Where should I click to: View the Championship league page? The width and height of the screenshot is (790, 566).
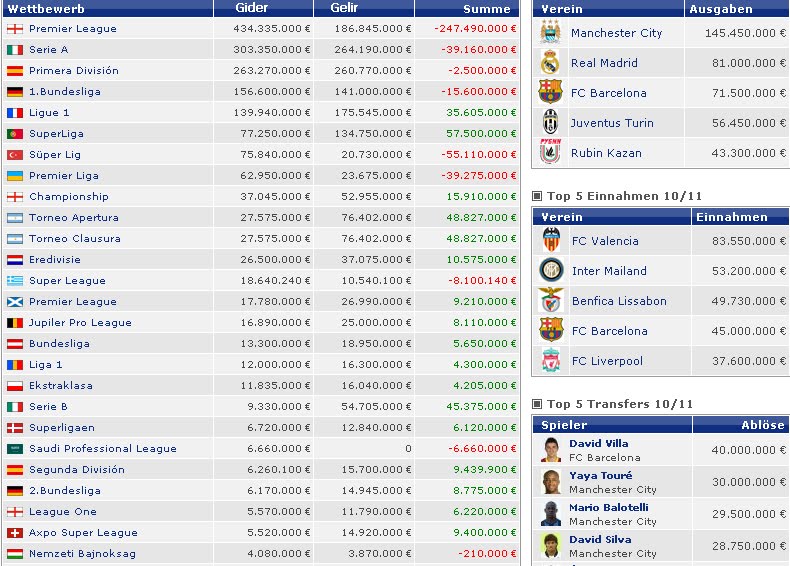(68, 197)
